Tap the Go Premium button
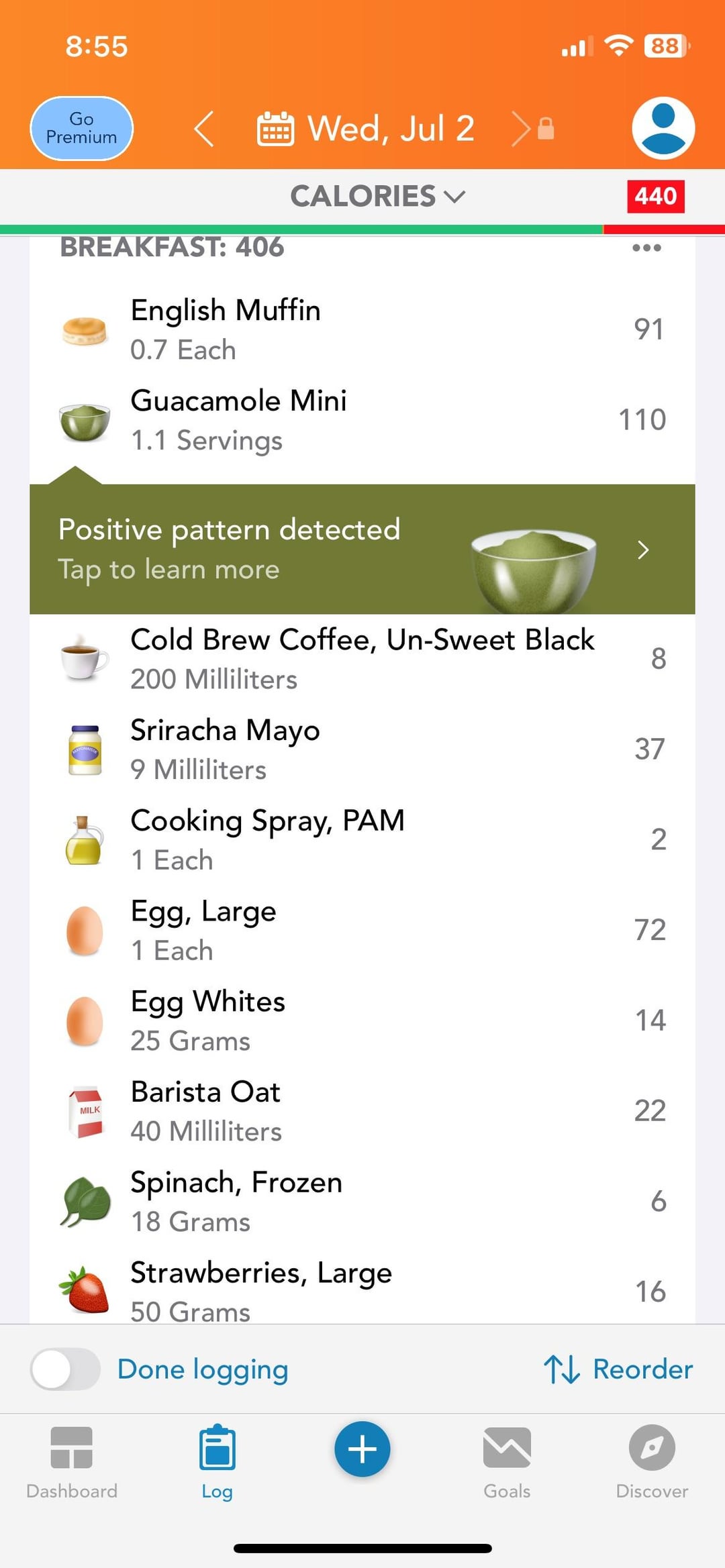The height and width of the screenshot is (1568, 725). click(x=81, y=128)
